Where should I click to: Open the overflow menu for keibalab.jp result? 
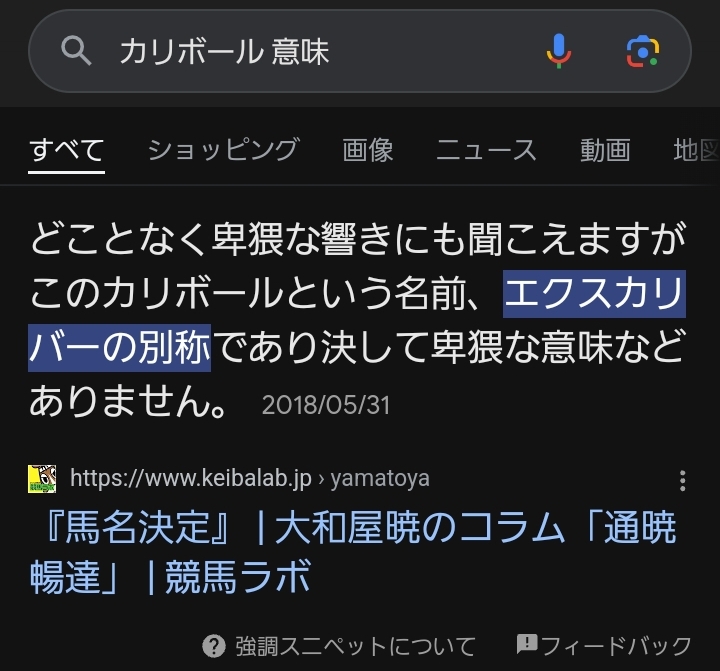click(x=683, y=480)
